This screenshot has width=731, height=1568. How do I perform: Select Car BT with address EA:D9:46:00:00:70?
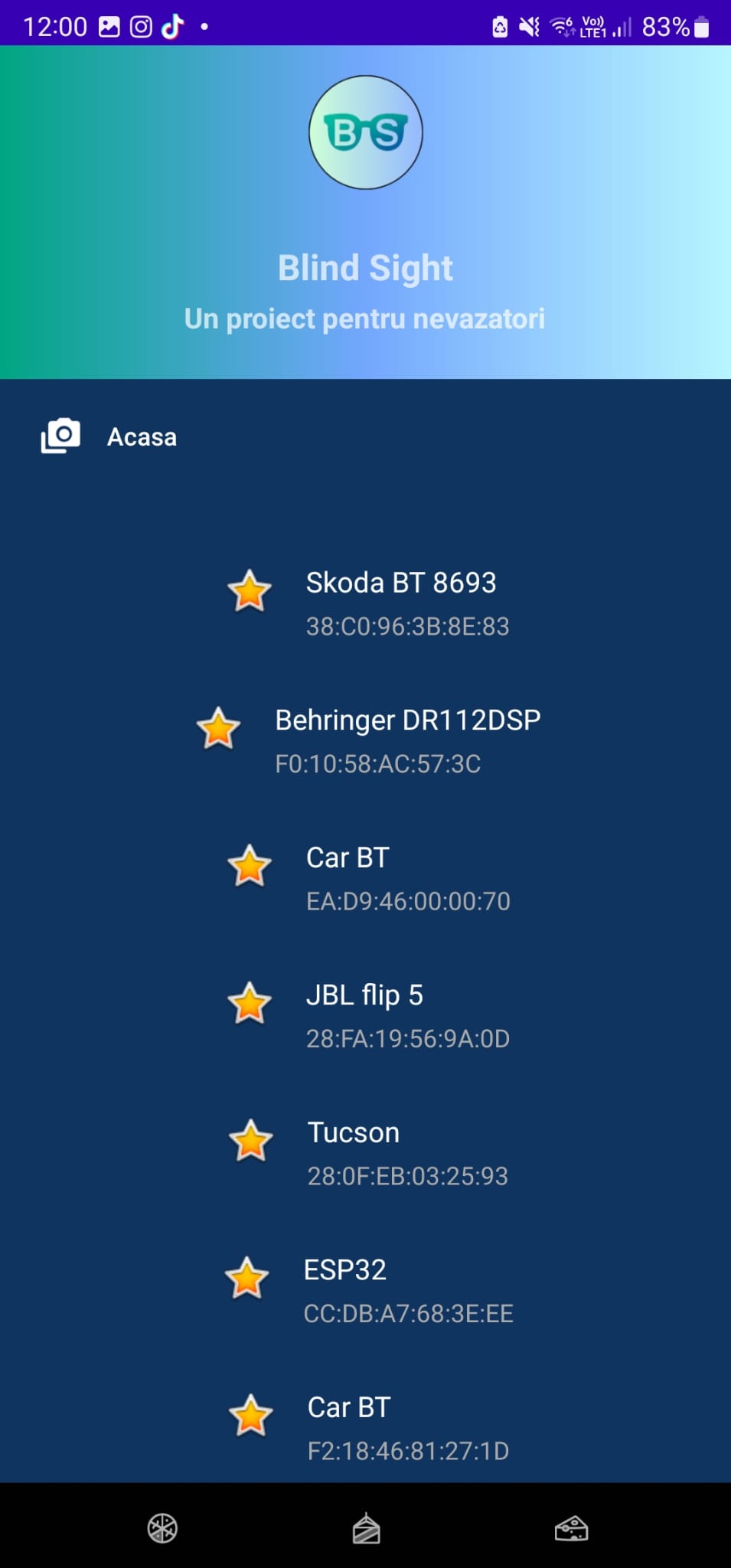(x=366, y=878)
